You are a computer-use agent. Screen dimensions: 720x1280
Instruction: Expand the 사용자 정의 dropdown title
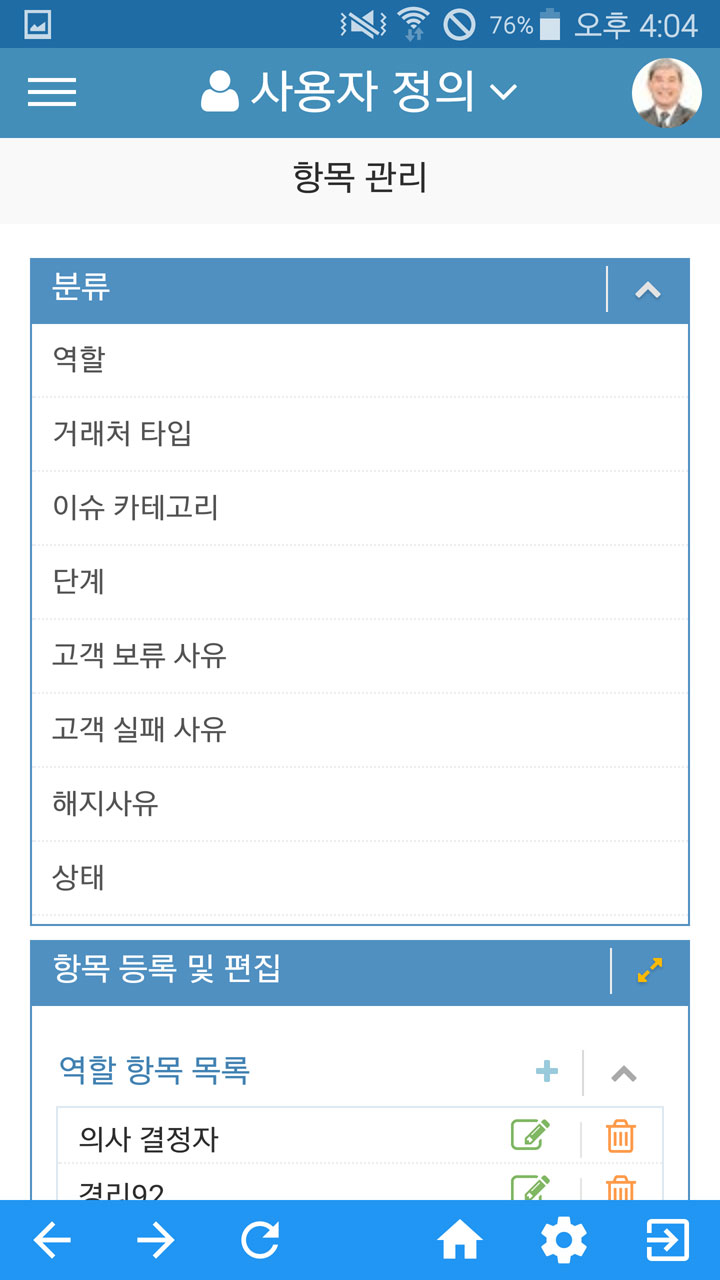[x=359, y=92]
